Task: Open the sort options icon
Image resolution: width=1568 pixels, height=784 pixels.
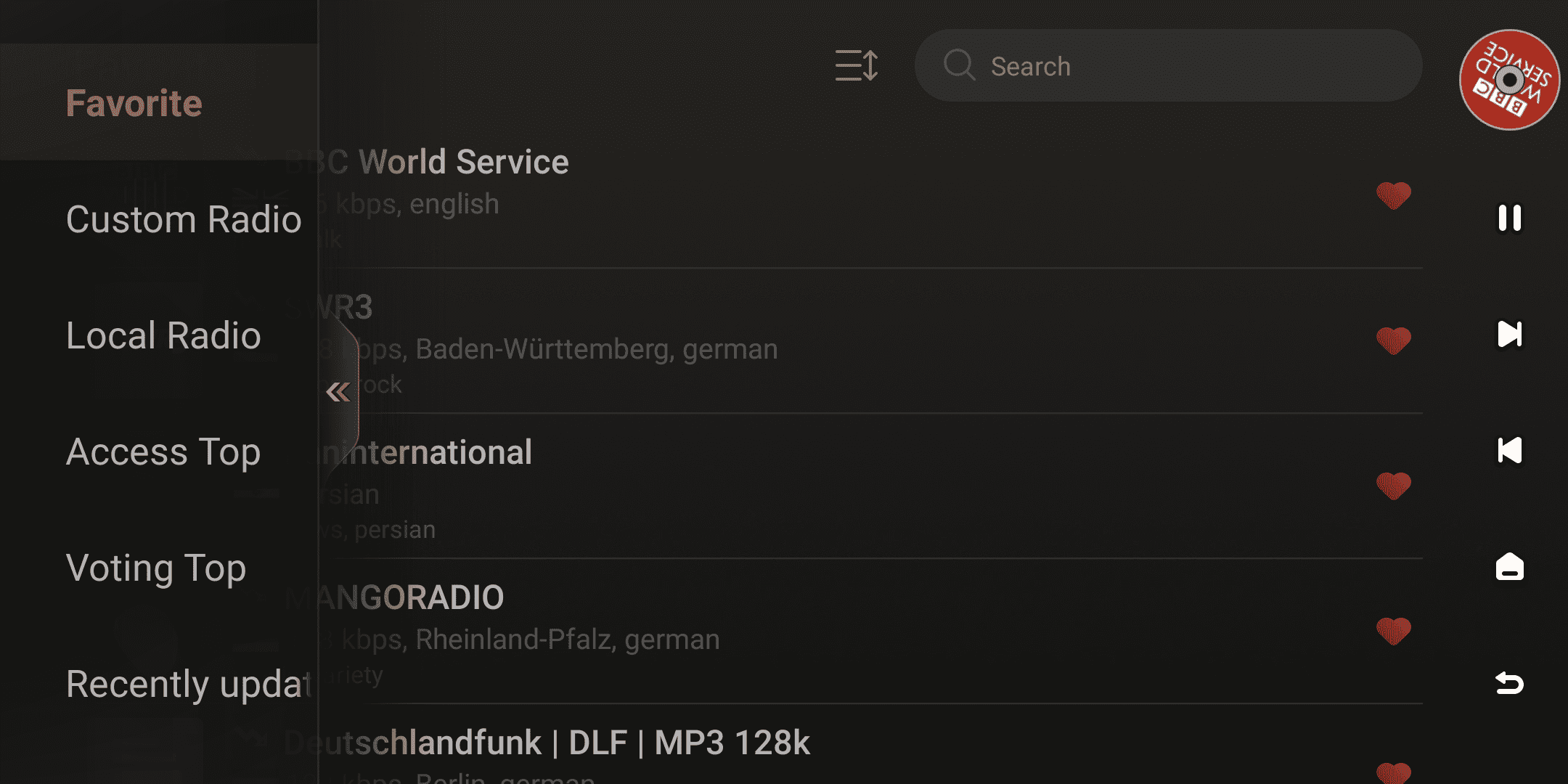Action: [x=857, y=65]
